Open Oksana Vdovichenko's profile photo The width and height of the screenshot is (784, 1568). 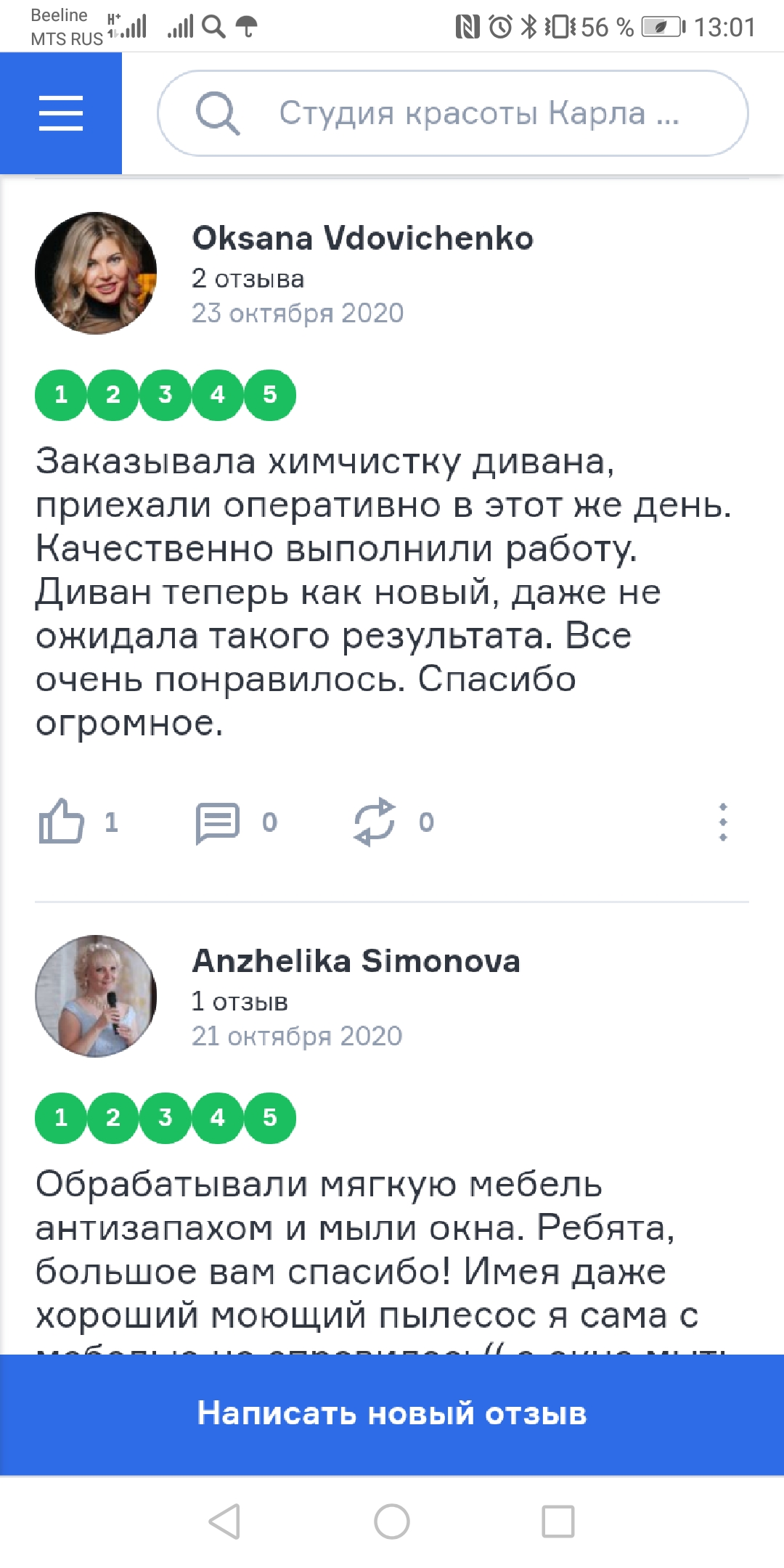pyautogui.click(x=96, y=273)
